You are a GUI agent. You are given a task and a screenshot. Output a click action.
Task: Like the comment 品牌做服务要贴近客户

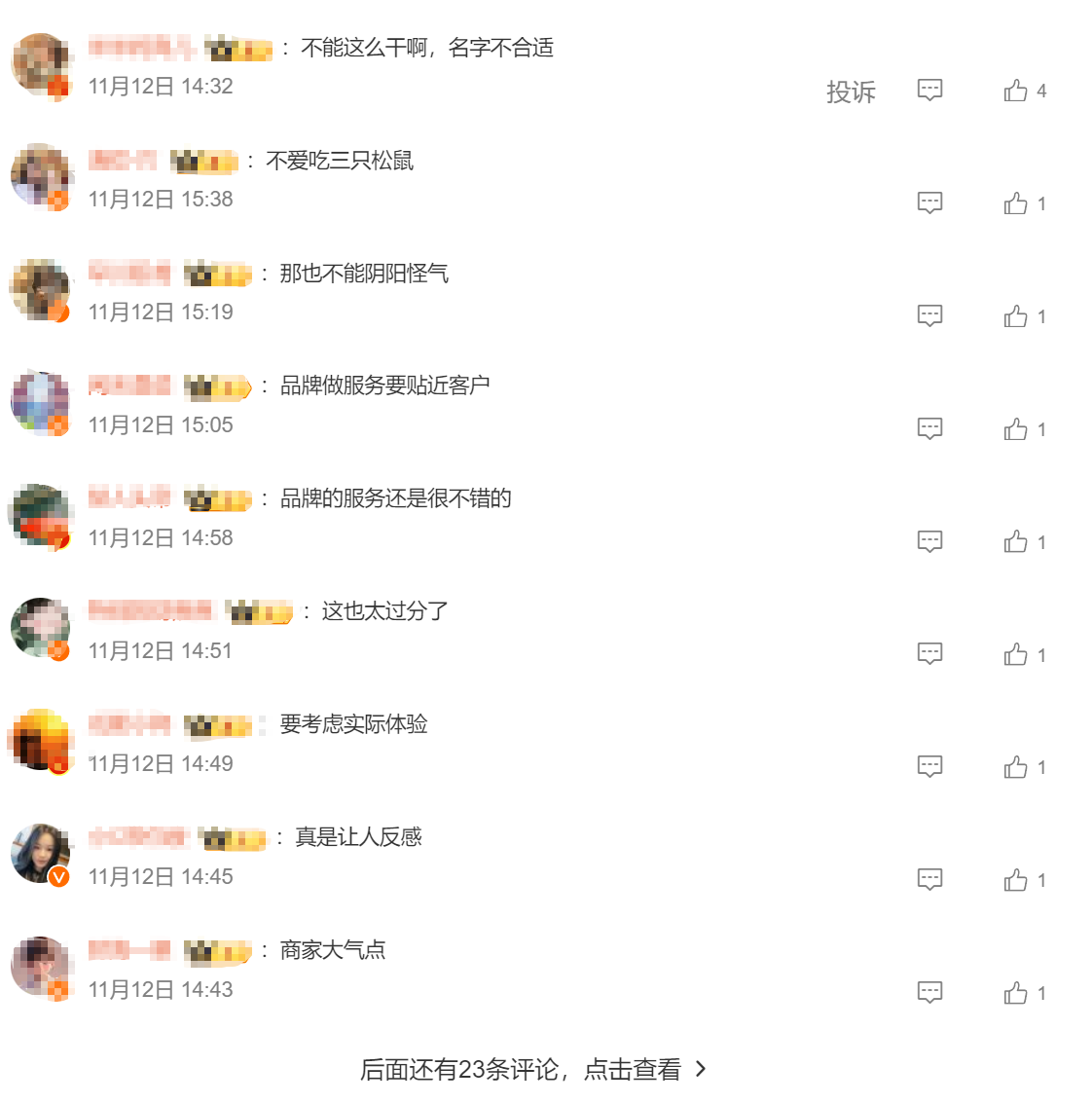pos(1016,429)
